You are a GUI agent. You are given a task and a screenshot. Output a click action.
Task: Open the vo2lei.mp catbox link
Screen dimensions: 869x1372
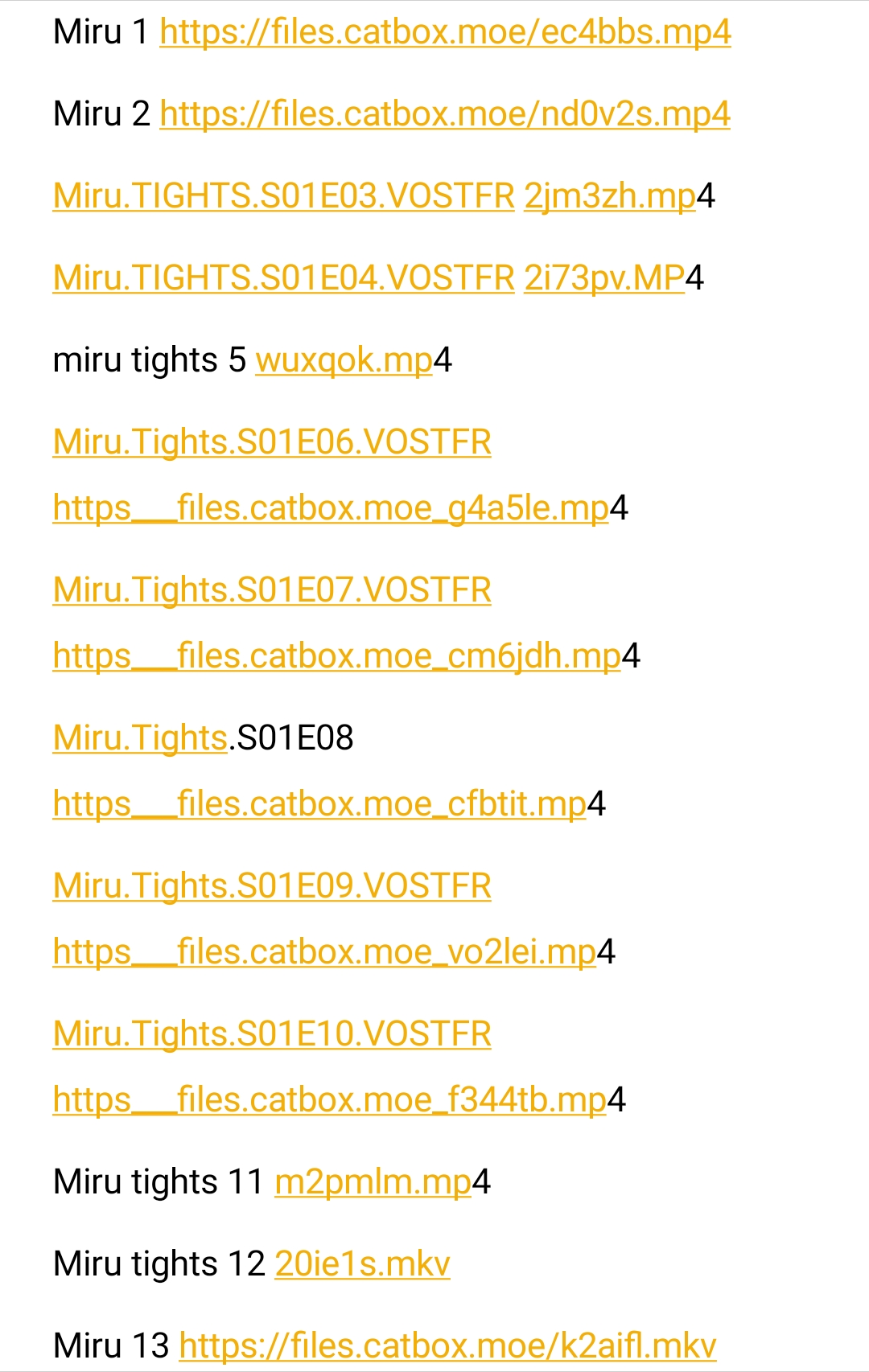pos(323,952)
